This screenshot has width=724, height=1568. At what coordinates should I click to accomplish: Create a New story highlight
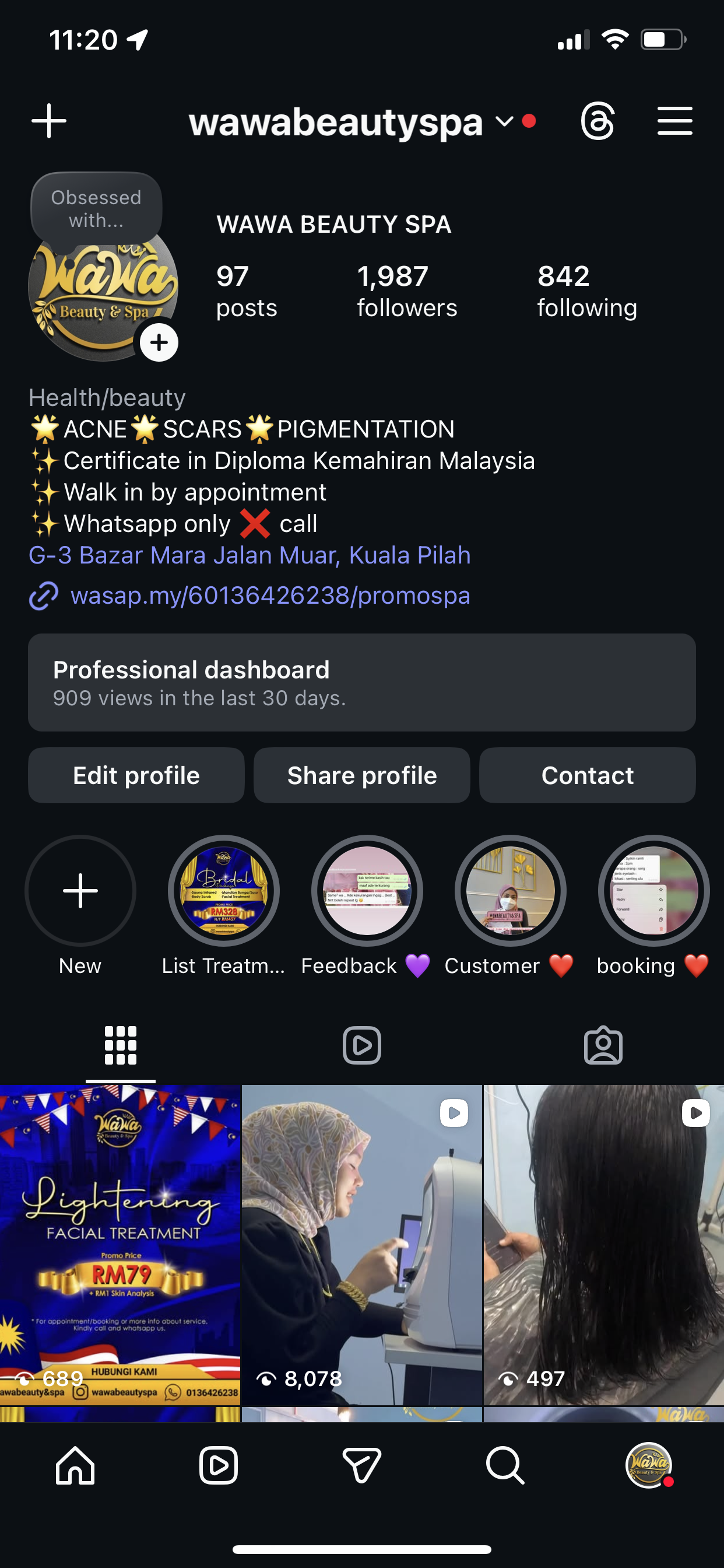[x=80, y=891]
